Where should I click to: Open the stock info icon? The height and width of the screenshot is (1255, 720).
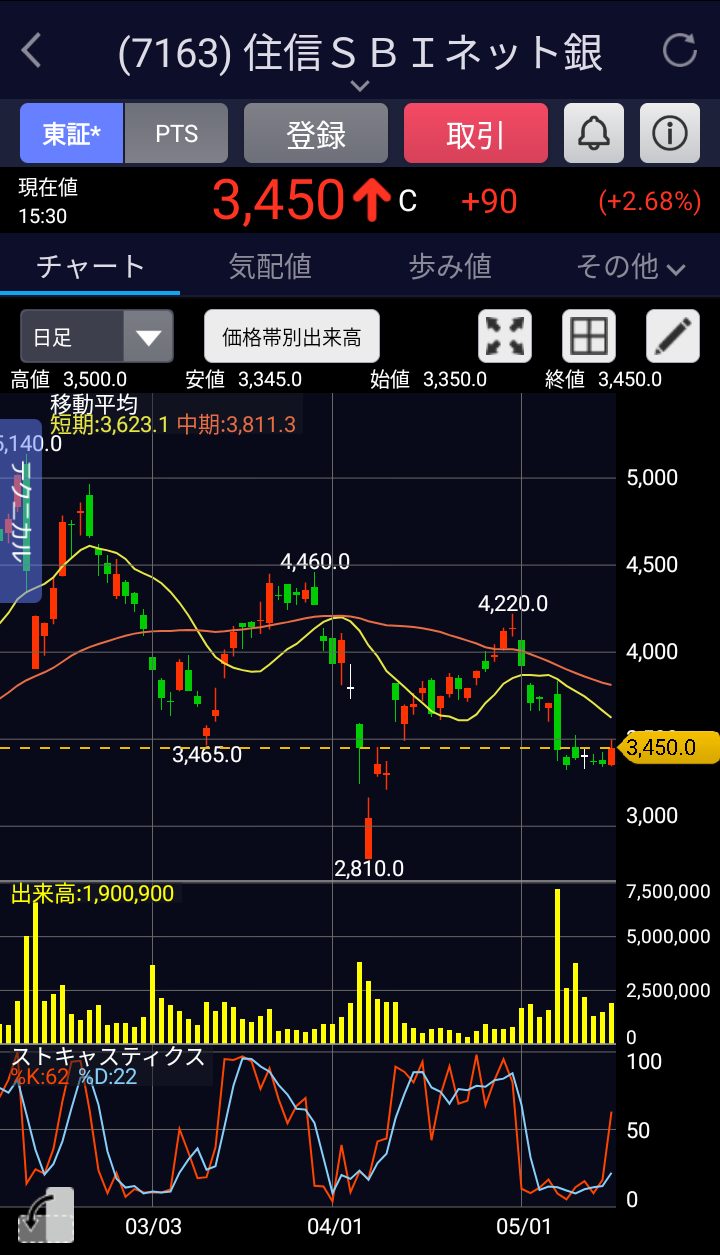[x=670, y=133]
